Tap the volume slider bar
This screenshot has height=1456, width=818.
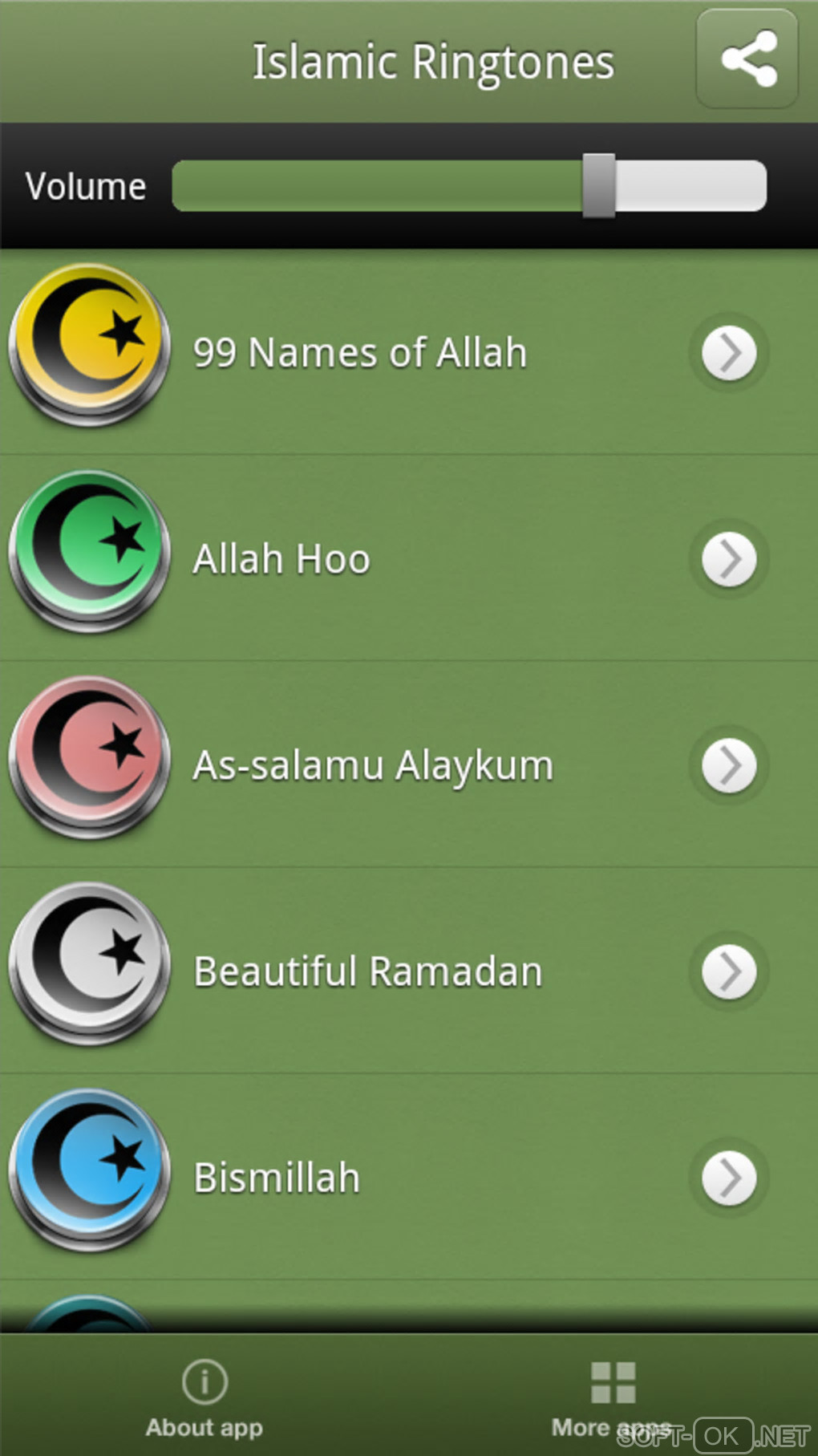[469, 186]
